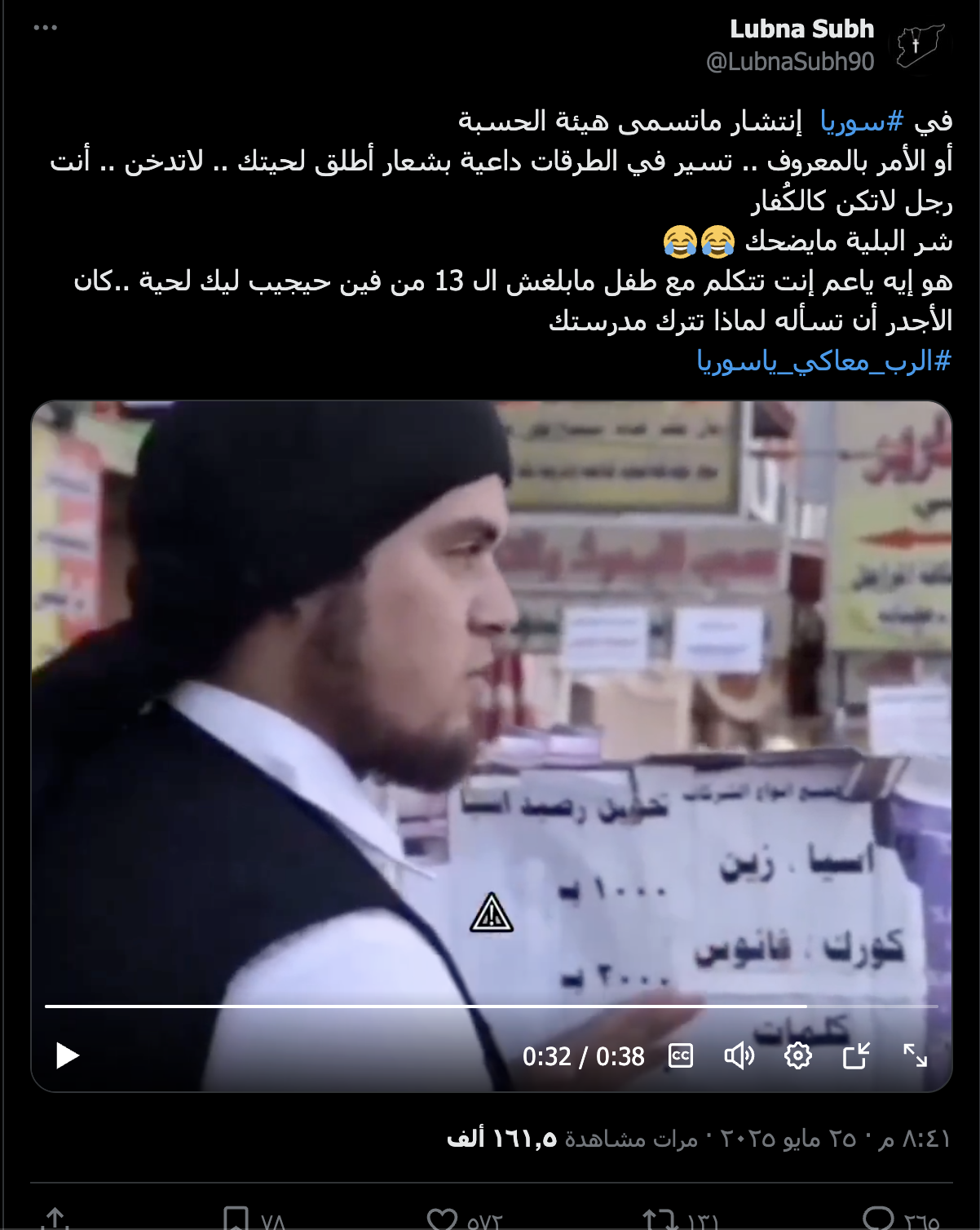Play the video
Viewport: 980px width, 1230px height.
click(67, 1055)
